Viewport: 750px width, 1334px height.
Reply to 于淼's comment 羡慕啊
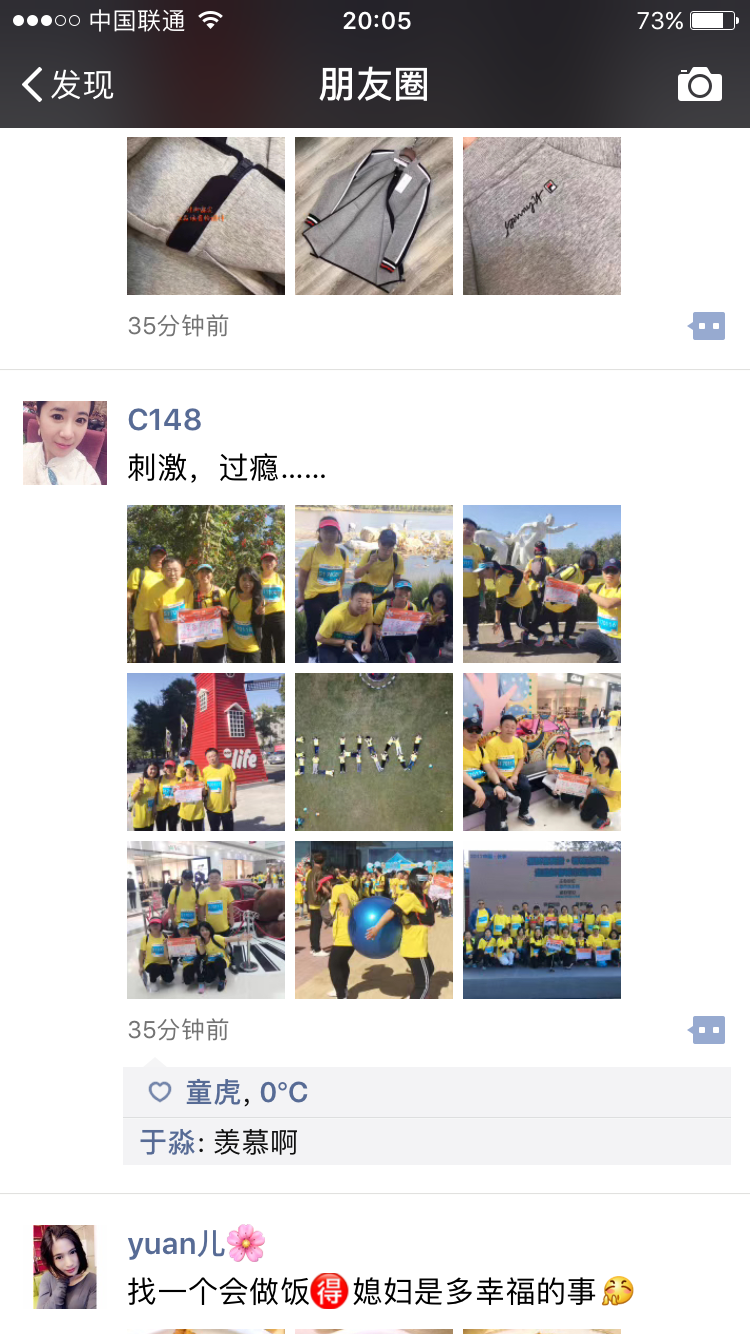427,1142
